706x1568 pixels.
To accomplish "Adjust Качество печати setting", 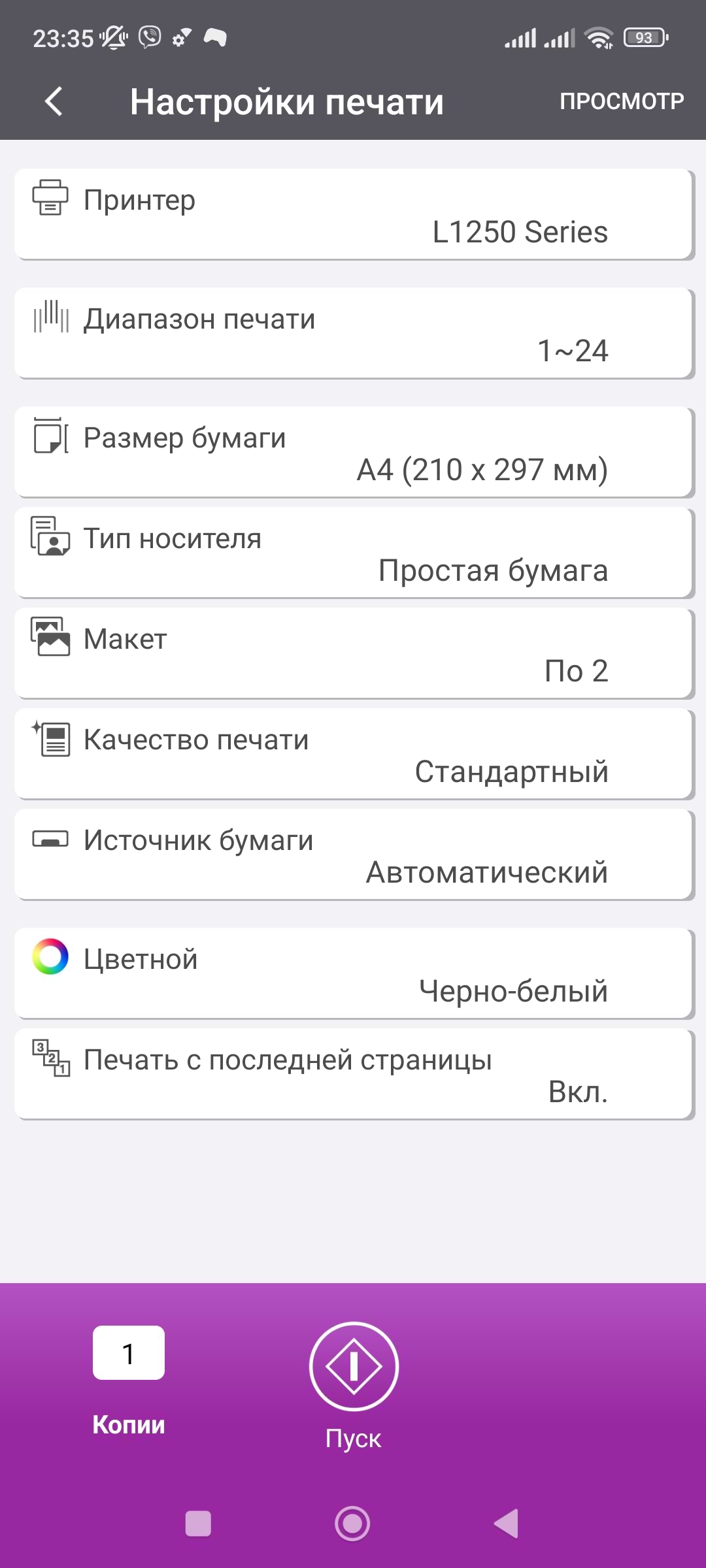I will click(353, 754).
